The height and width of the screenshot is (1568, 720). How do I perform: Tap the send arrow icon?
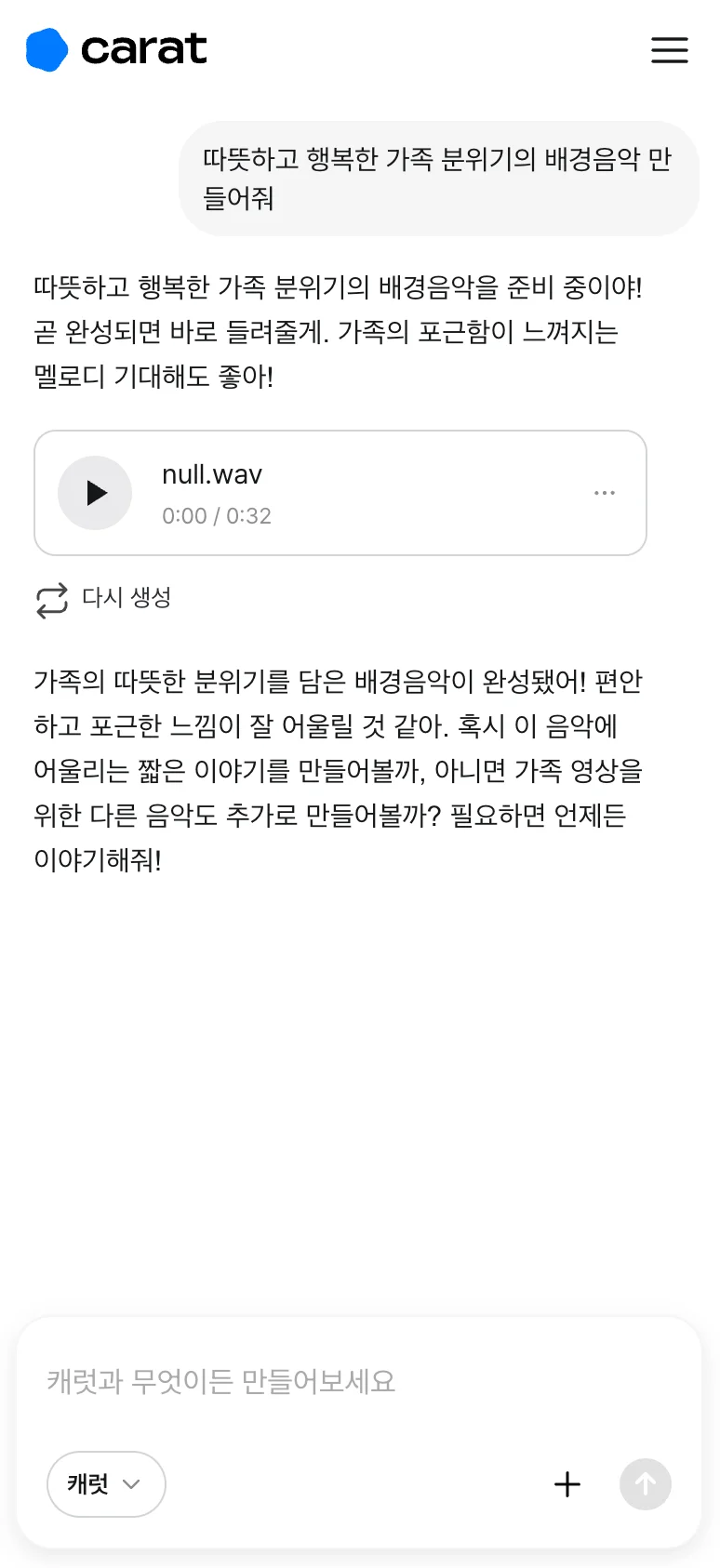pos(646,1484)
